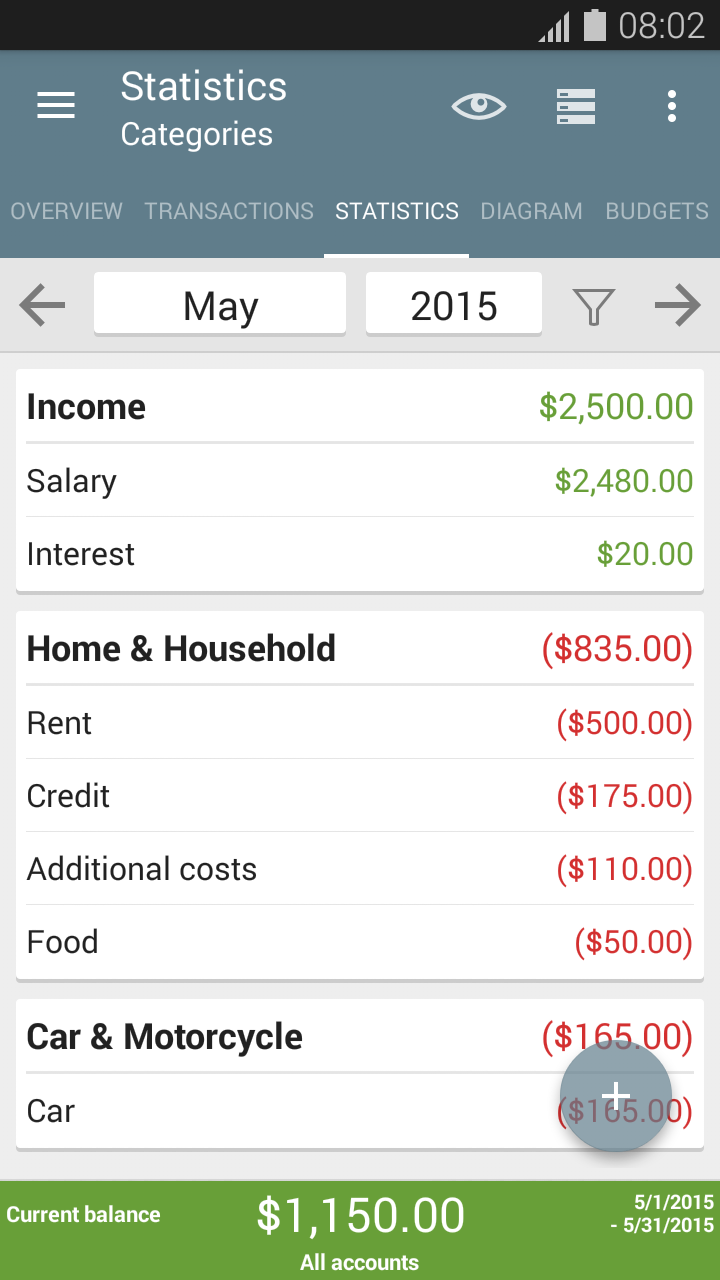Screen dimensions: 720x1280
Task: Switch to the Transactions tab
Action: (x=229, y=211)
